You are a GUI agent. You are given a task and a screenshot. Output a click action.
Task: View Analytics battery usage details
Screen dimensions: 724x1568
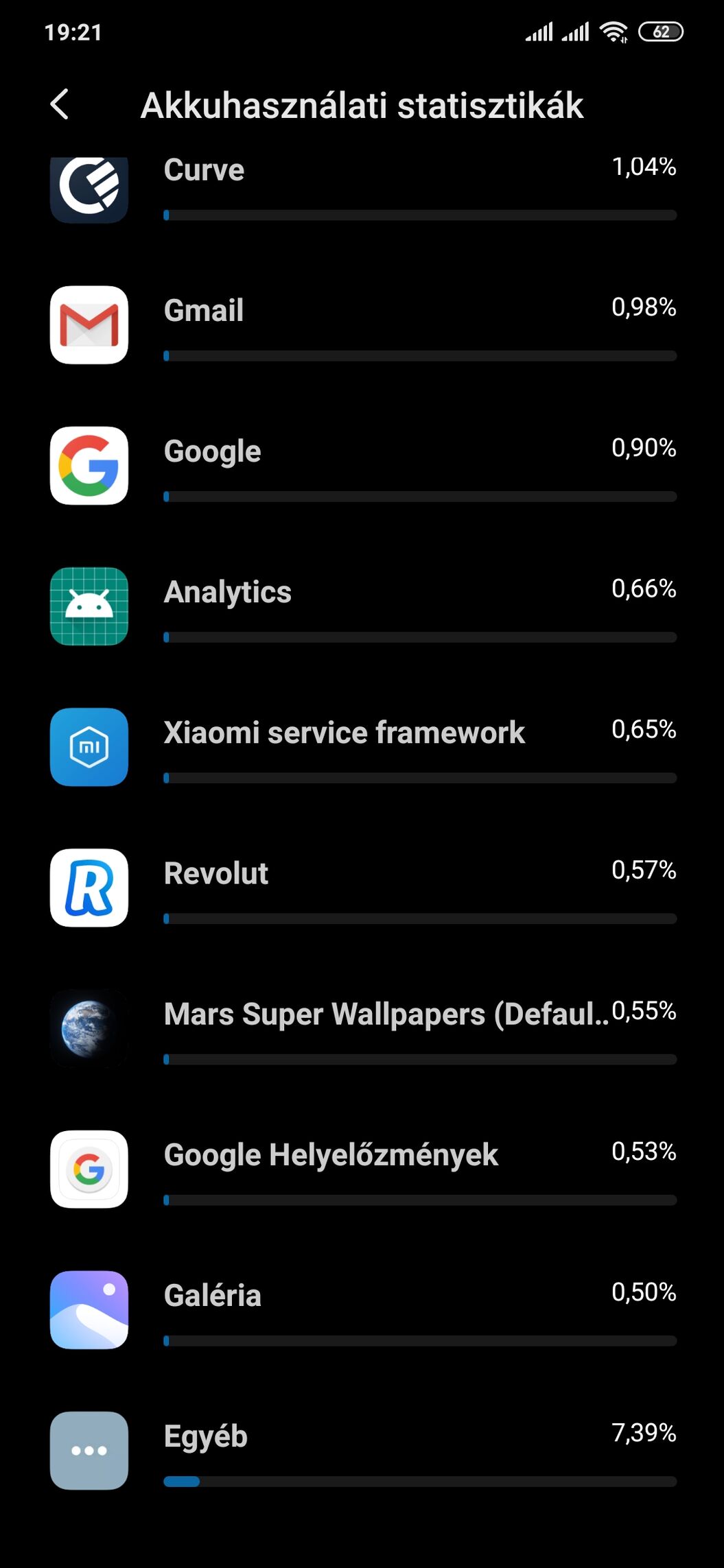[362, 607]
